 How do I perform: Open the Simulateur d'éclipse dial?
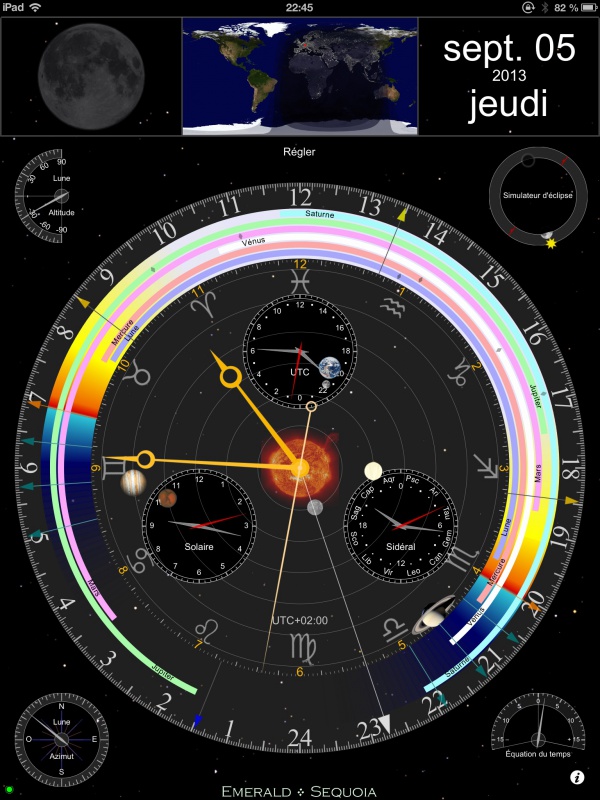point(537,195)
